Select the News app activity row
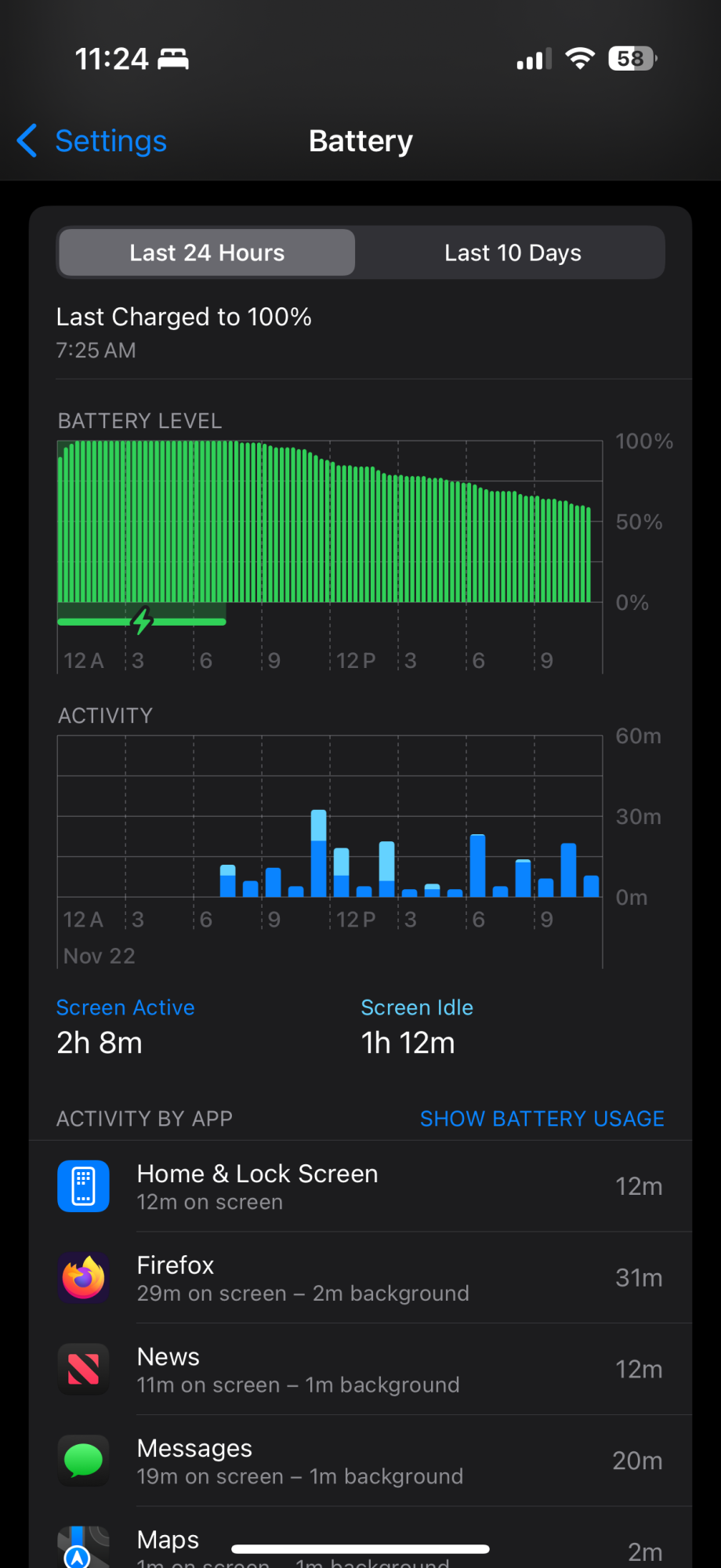Image resolution: width=721 pixels, height=1568 pixels. pos(360,1370)
